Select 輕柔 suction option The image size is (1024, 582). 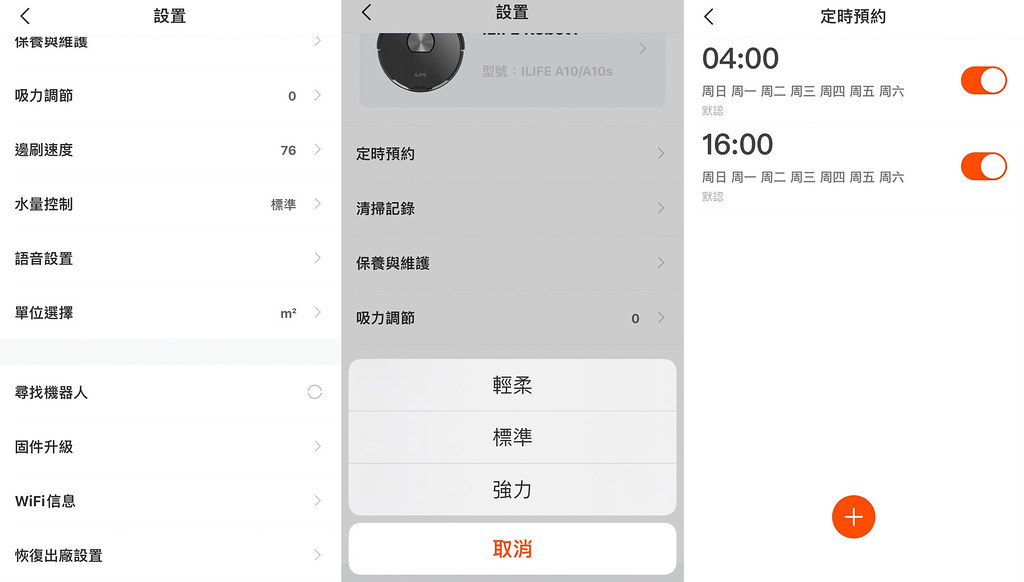click(x=512, y=385)
